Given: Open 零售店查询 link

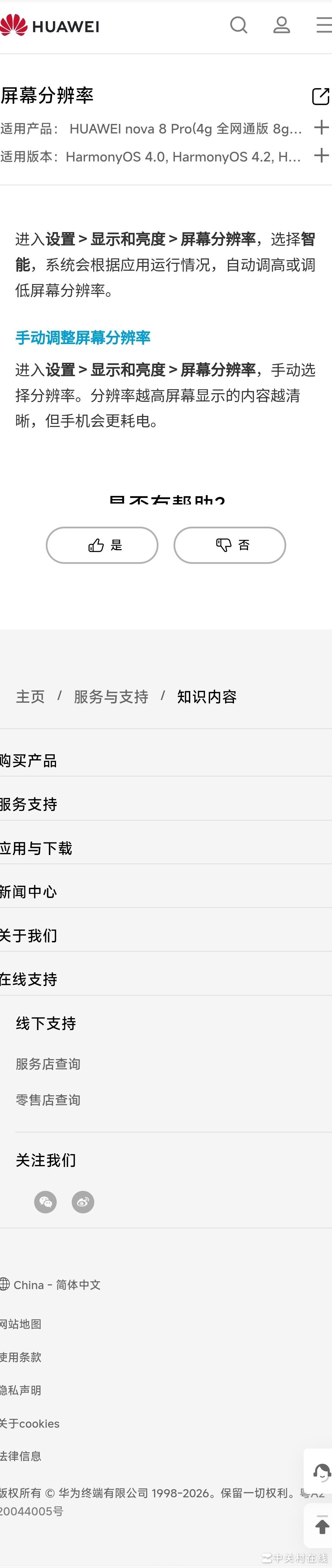Looking at the screenshot, I should (x=48, y=1099).
